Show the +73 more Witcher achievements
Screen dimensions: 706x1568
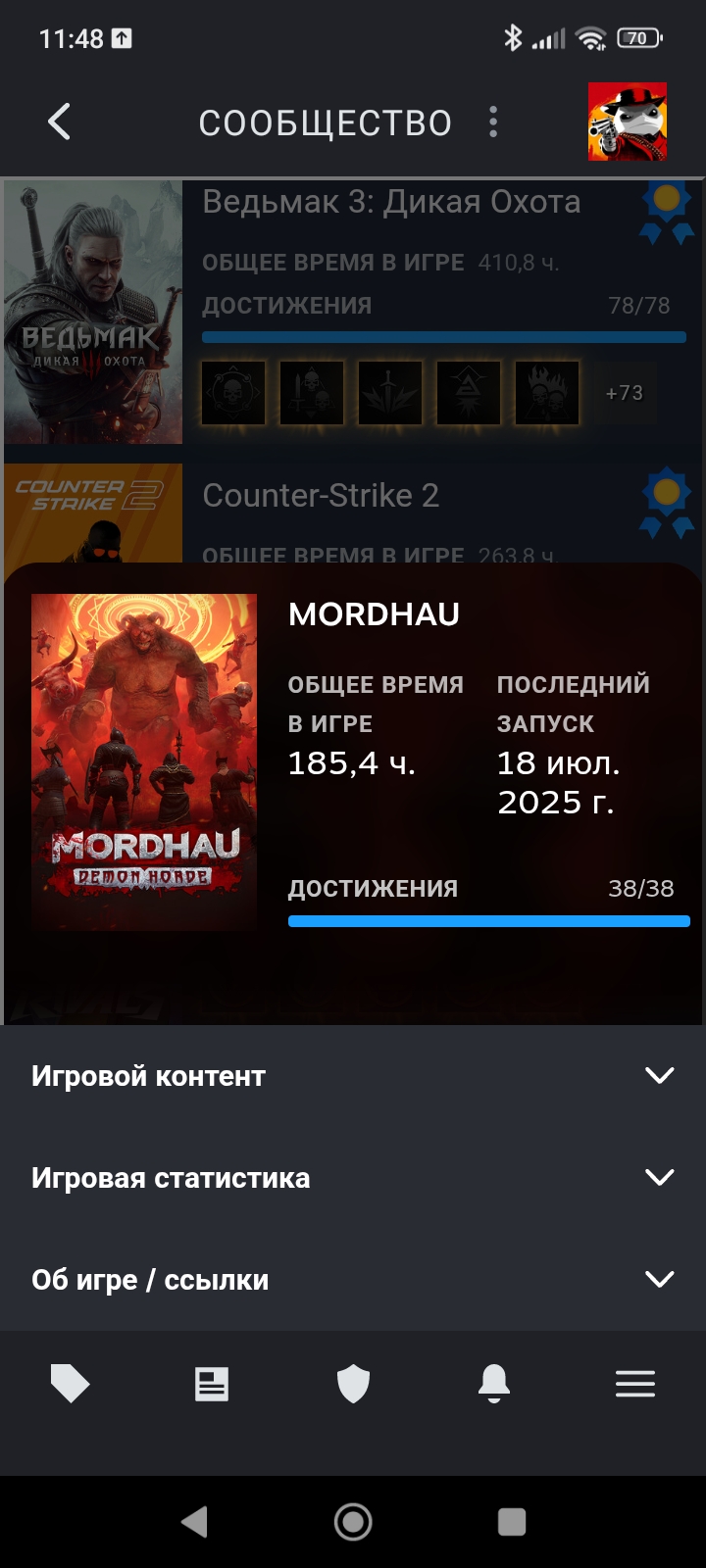(625, 393)
